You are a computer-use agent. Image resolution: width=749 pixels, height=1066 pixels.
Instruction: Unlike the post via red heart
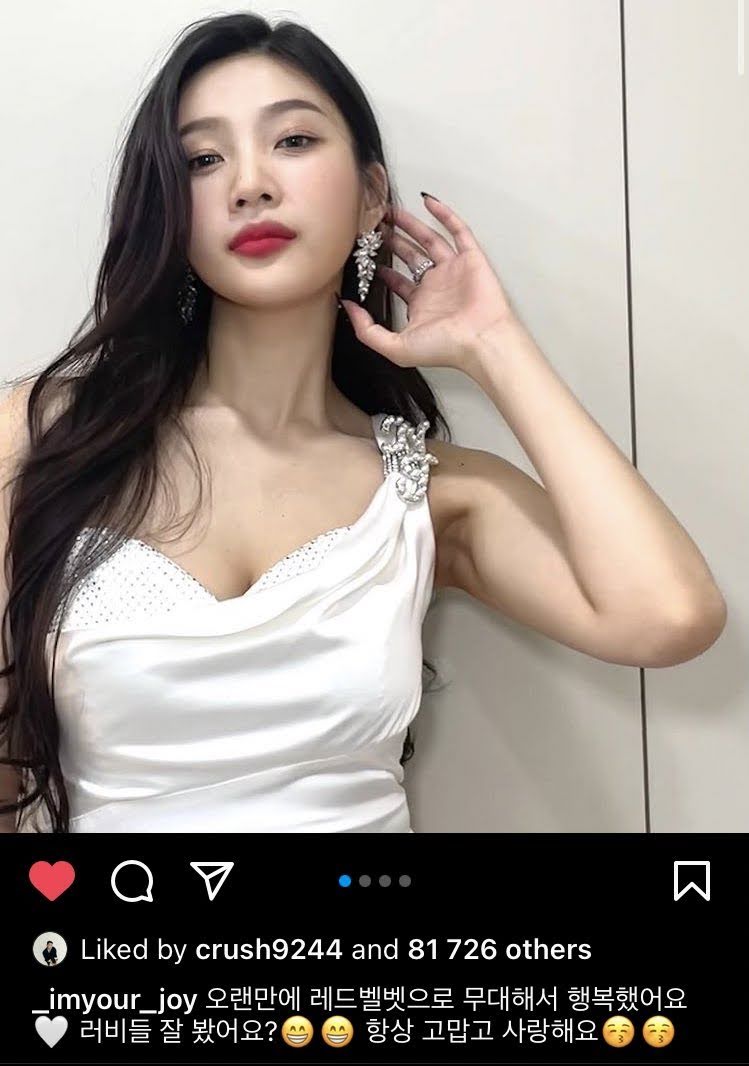pyautogui.click(x=52, y=881)
